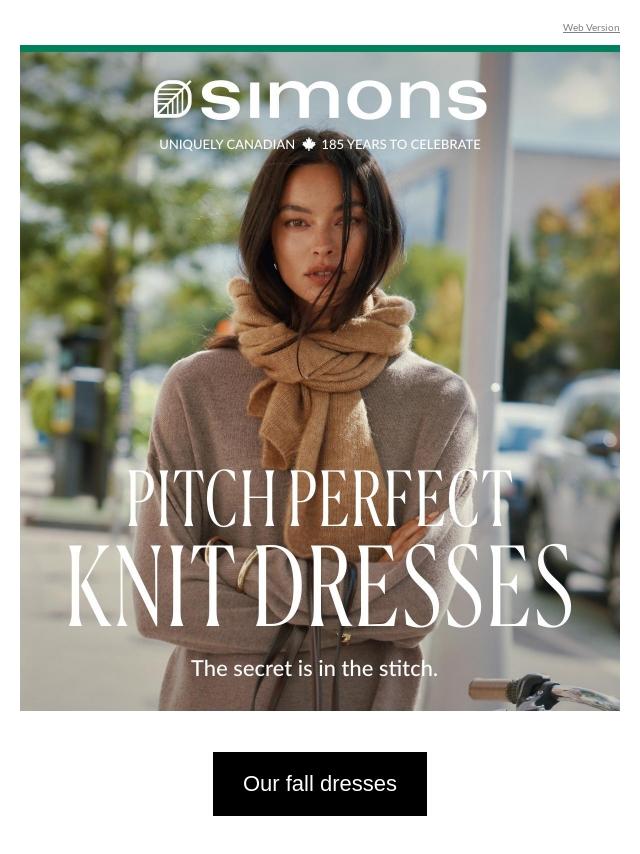Tap the Our fall dresses button
The height and width of the screenshot is (854, 640).
pos(320,784)
